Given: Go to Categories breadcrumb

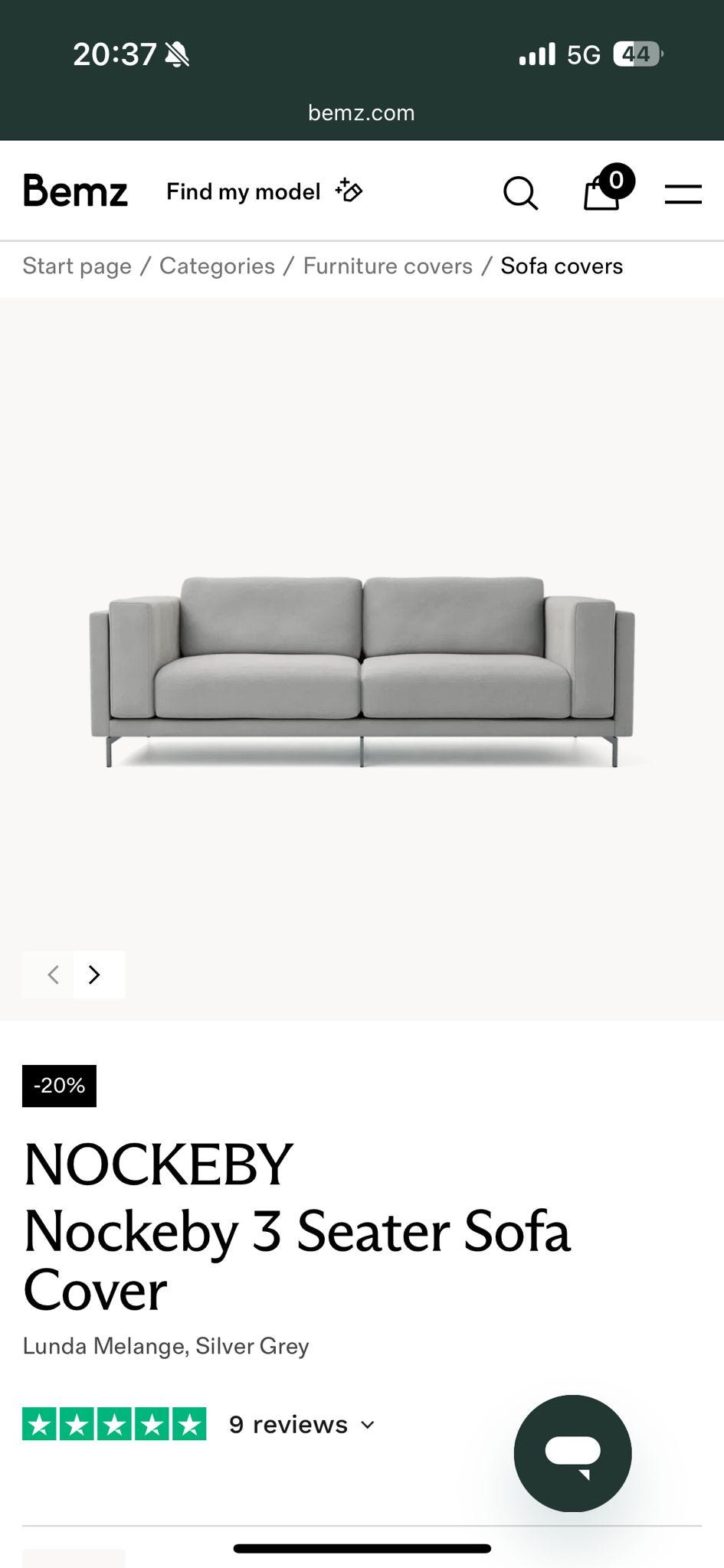Looking at the screenshot, I should coord(217,266).
